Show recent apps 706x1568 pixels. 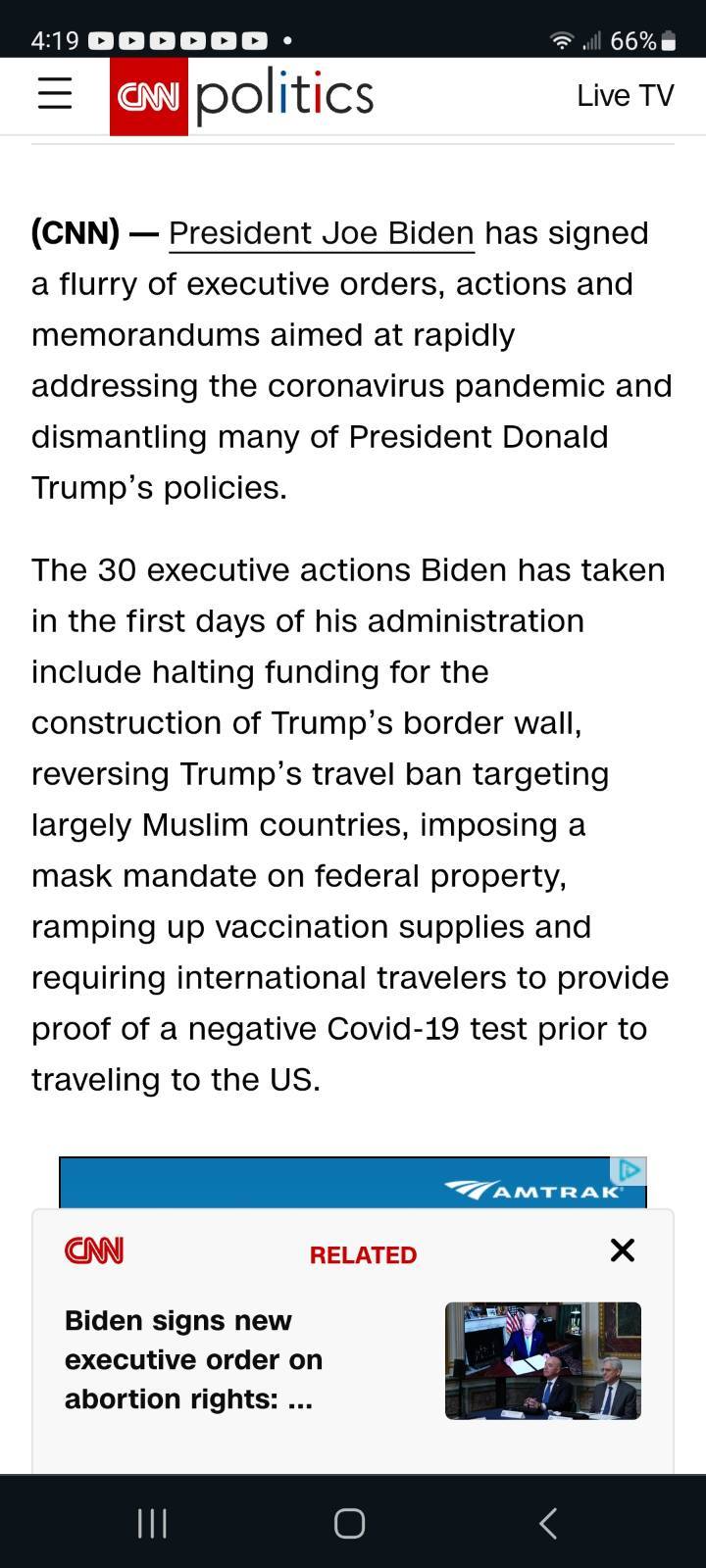[x=152, y=1523]
